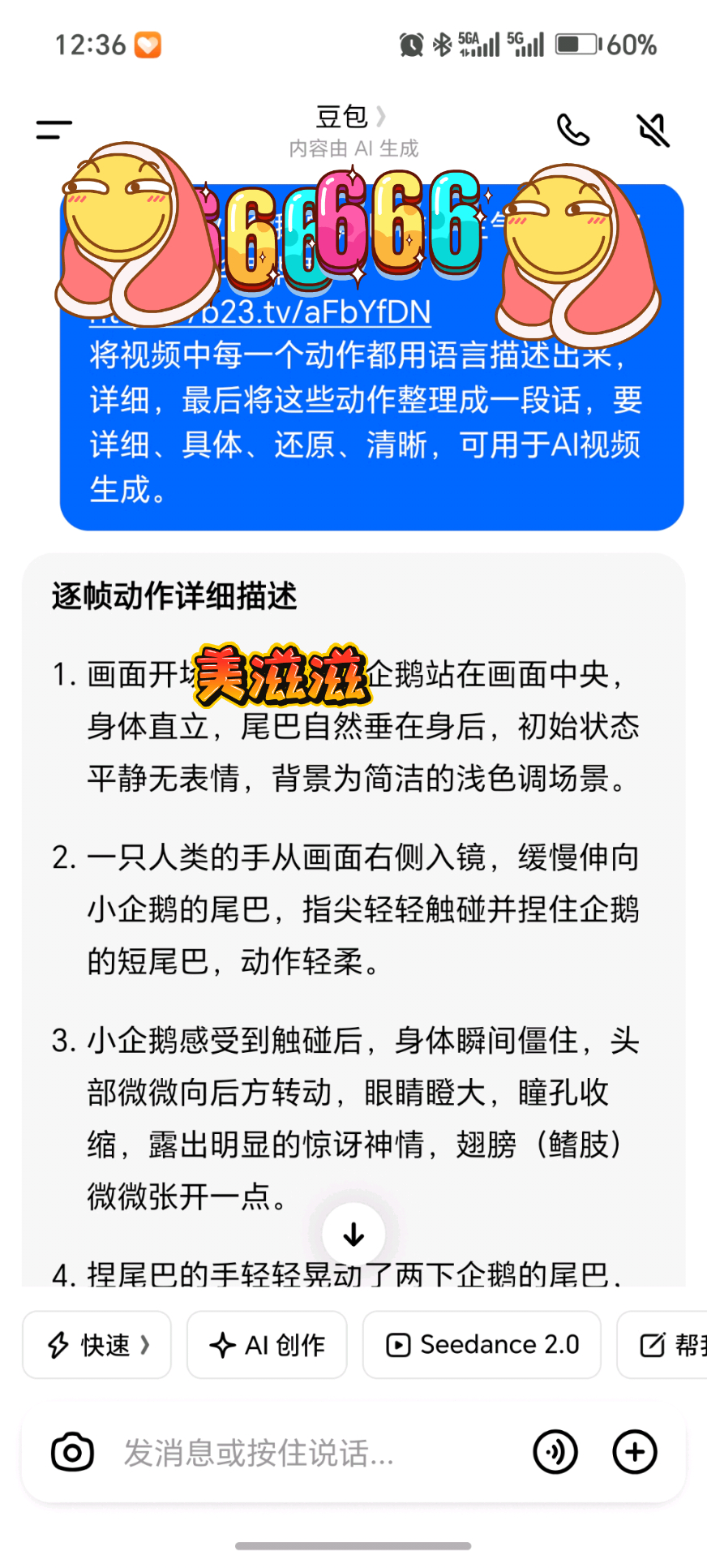The width and height of the screenshot is (707, 1568).
Task: Toggle the mute speaker icon
Action: pos(653,130)
